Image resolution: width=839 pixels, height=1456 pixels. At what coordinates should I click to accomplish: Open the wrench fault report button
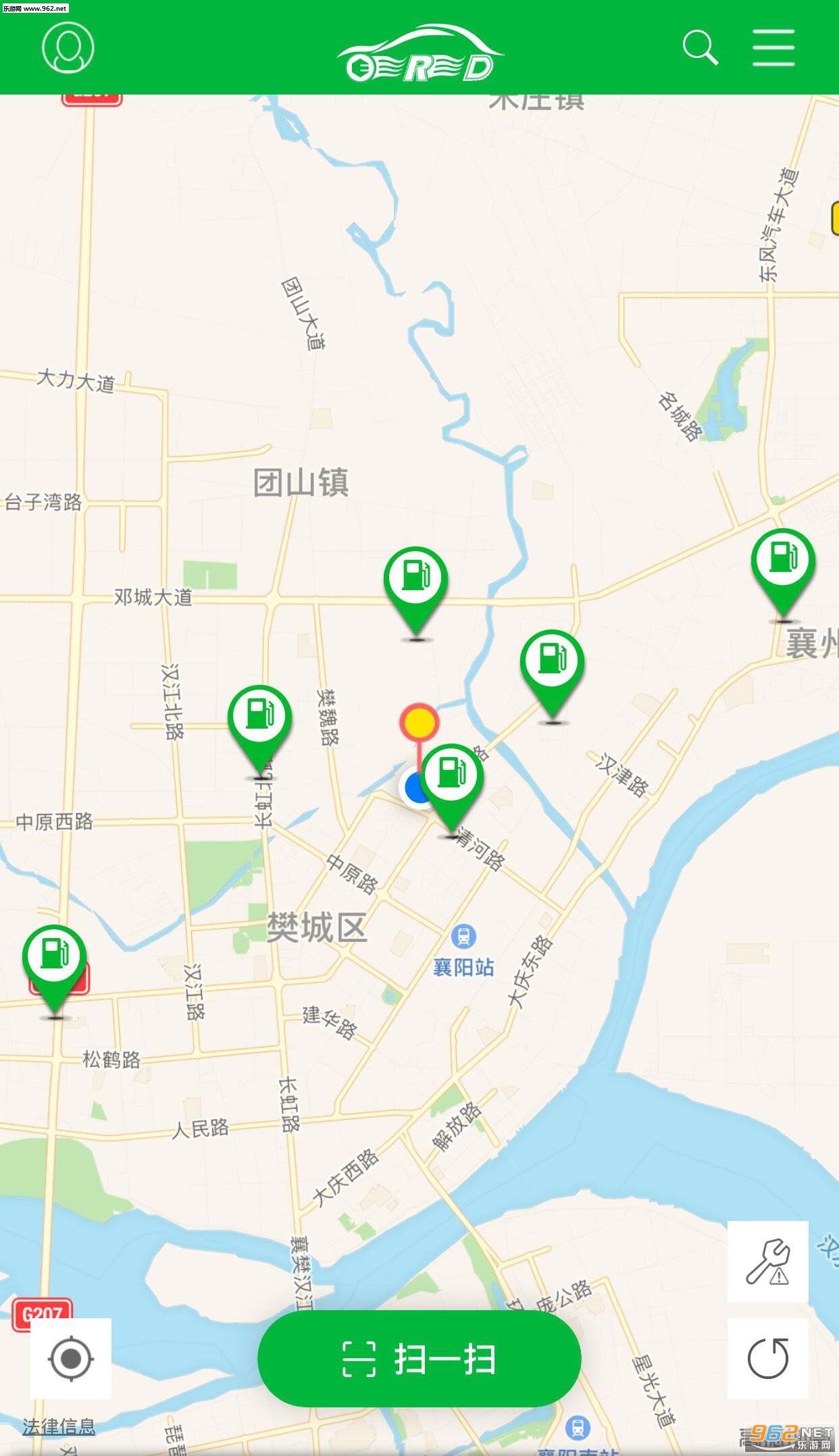pyautogui.click(x=768, y=1262)
